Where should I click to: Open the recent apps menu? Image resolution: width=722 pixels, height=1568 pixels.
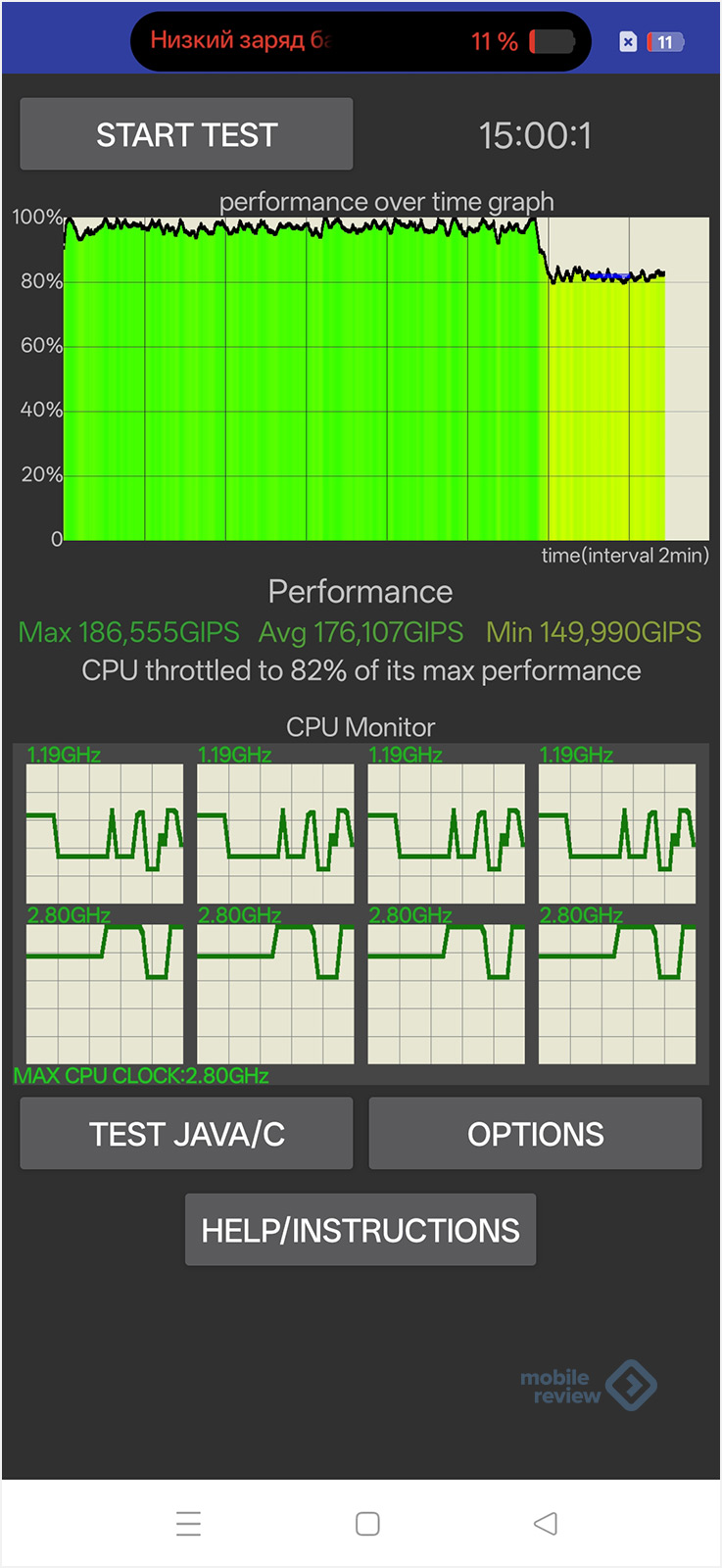(188, 1523)
